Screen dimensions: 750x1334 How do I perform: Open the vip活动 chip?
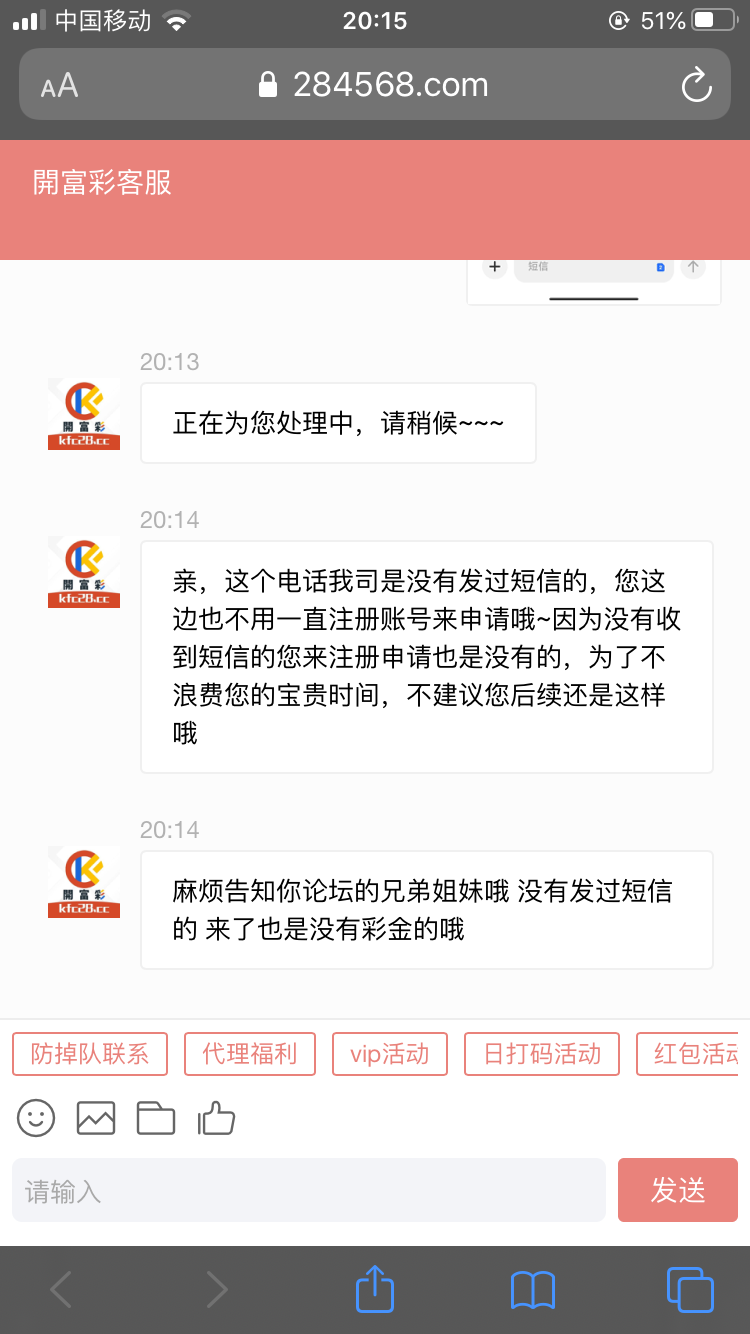point(390,1054)
